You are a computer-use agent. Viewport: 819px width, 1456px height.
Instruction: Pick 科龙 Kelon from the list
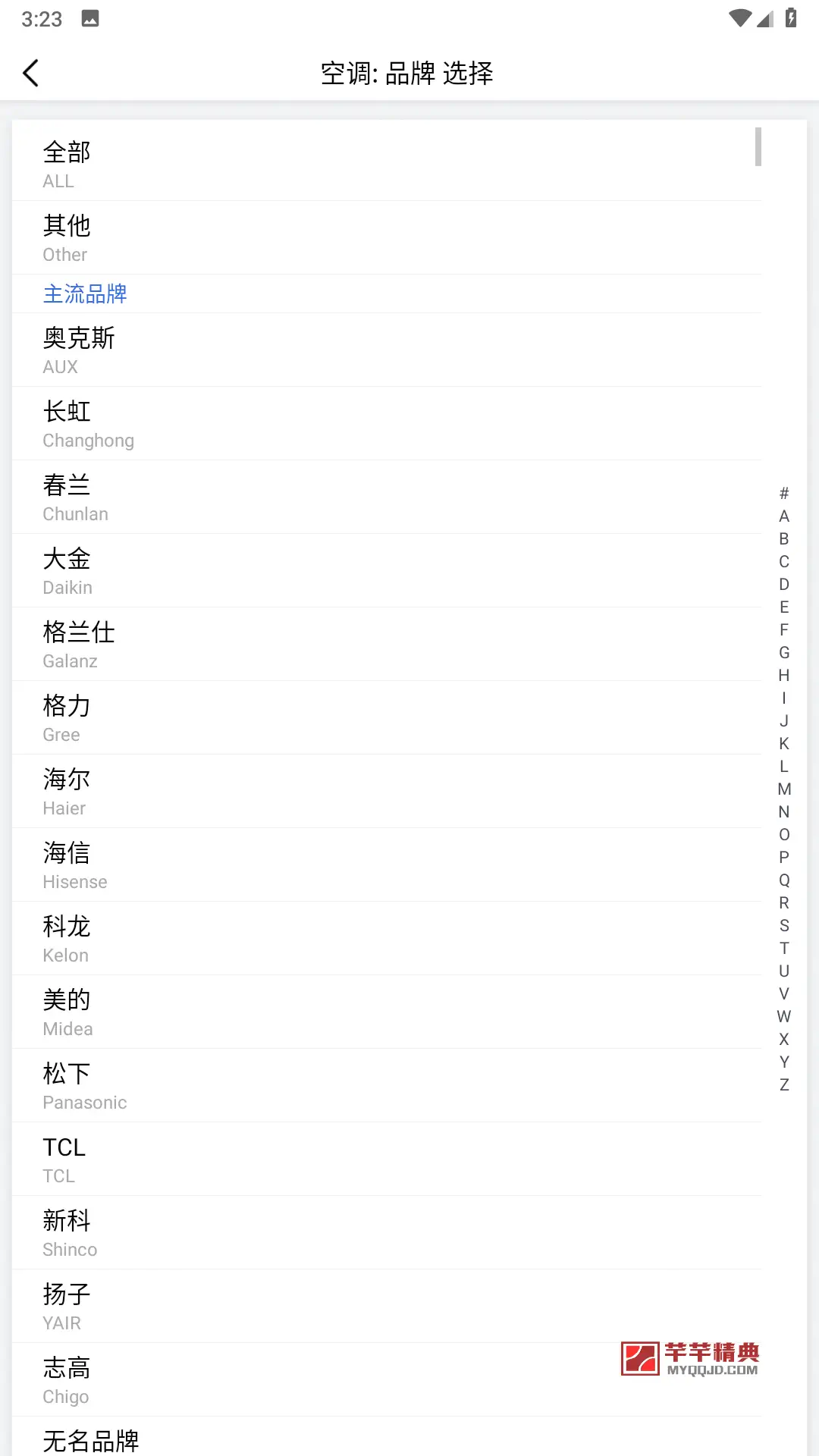click(x=387, y=938)
